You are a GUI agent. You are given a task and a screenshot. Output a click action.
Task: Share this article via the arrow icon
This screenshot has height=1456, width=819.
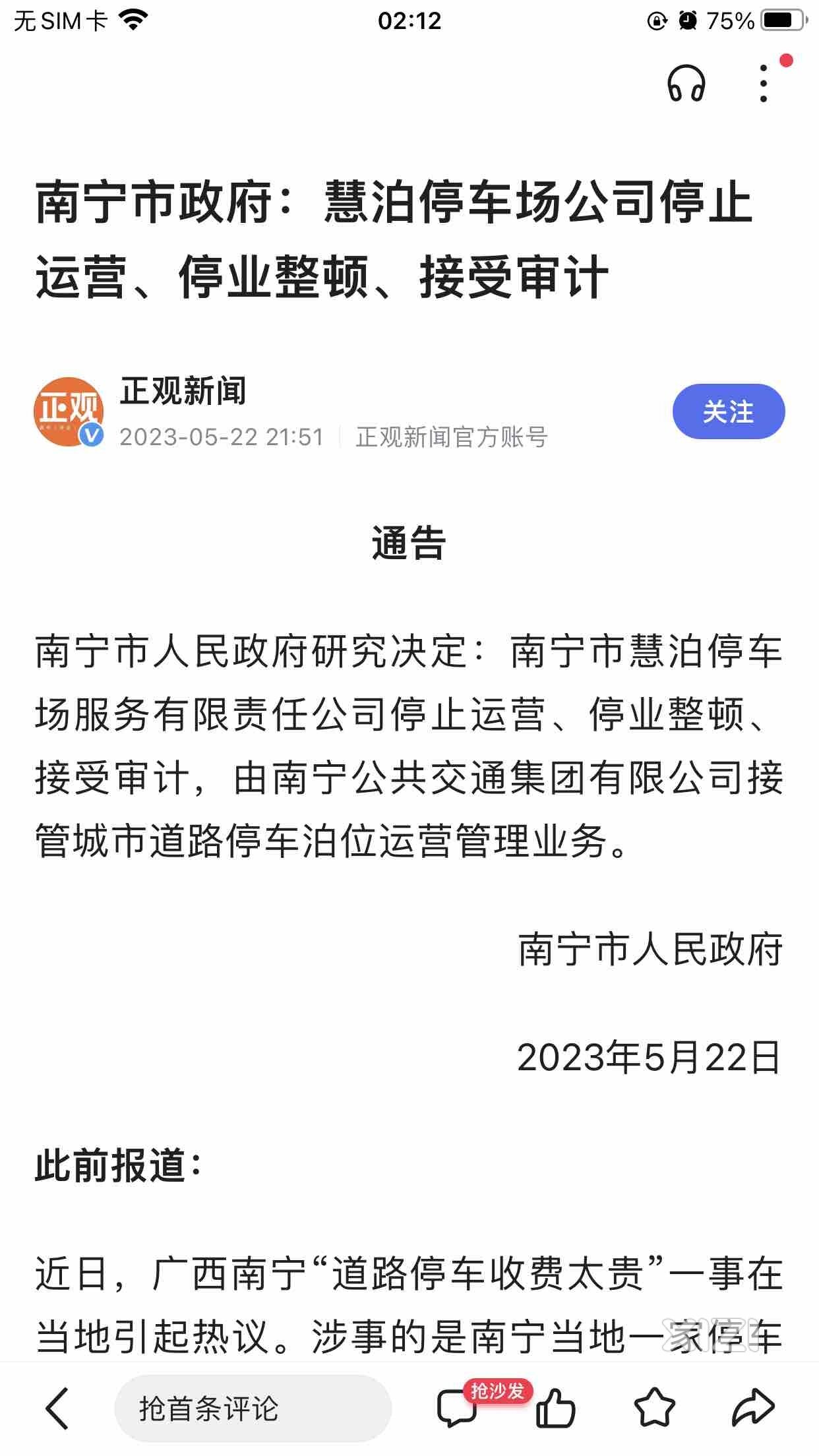pyautogui.click(x=753, y=1408)
